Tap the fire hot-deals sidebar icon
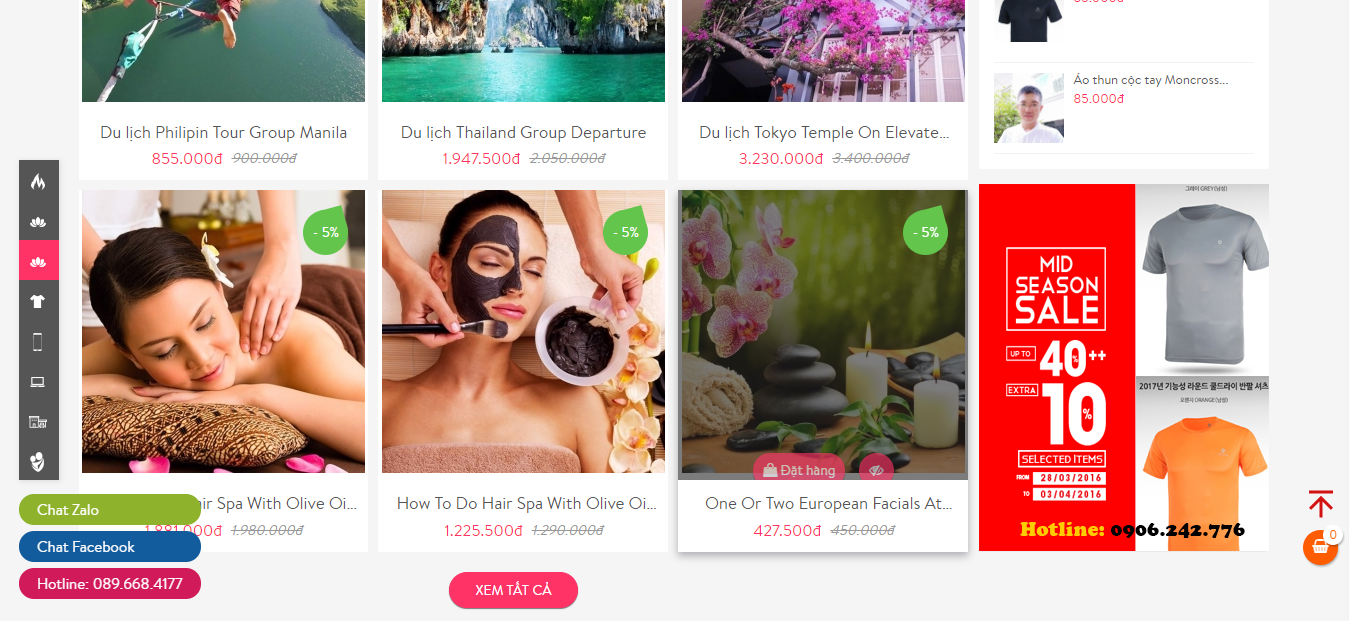The height and width of the screenshot is (621, 1349). pyautogui.click(x=39, y=181)
